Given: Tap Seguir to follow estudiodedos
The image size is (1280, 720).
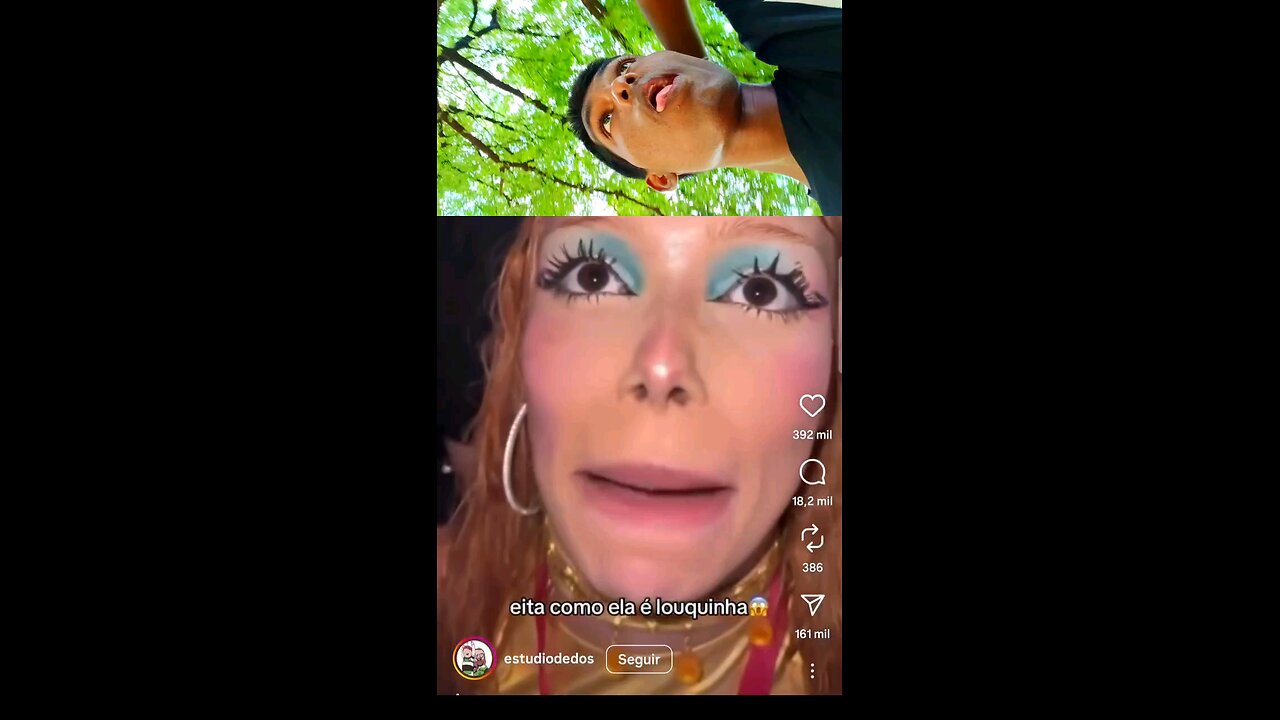Looking at the screenshot, I should click(638, 660).
